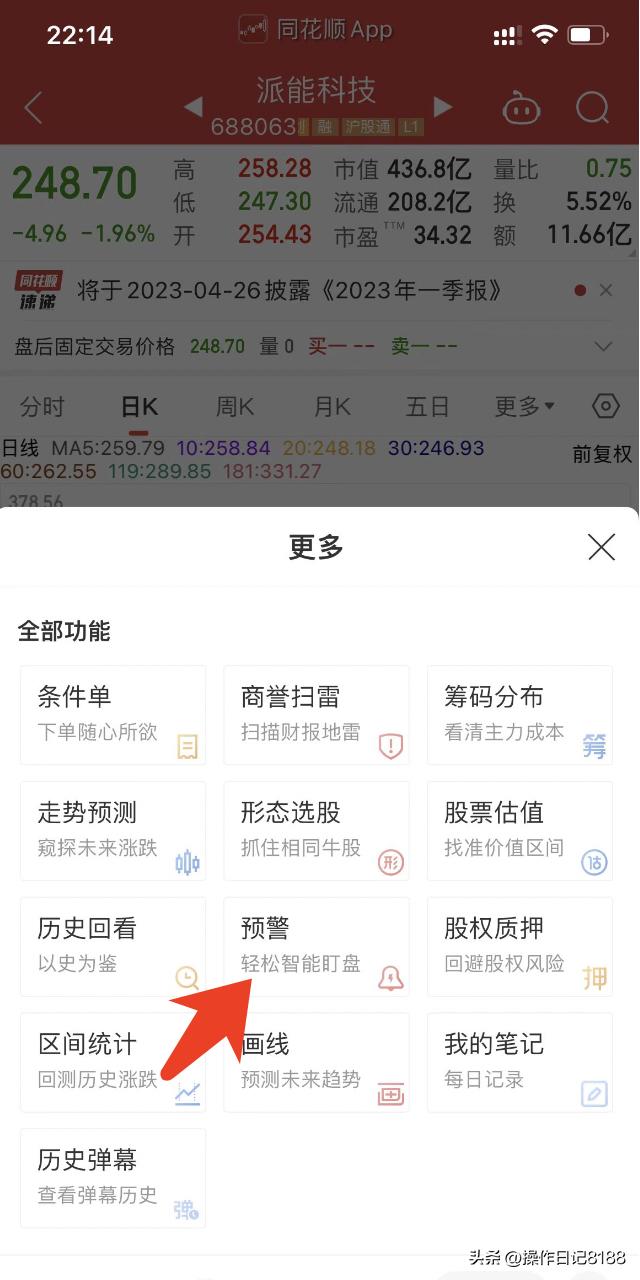Close the 更多 panel

(x=601, y=547)
